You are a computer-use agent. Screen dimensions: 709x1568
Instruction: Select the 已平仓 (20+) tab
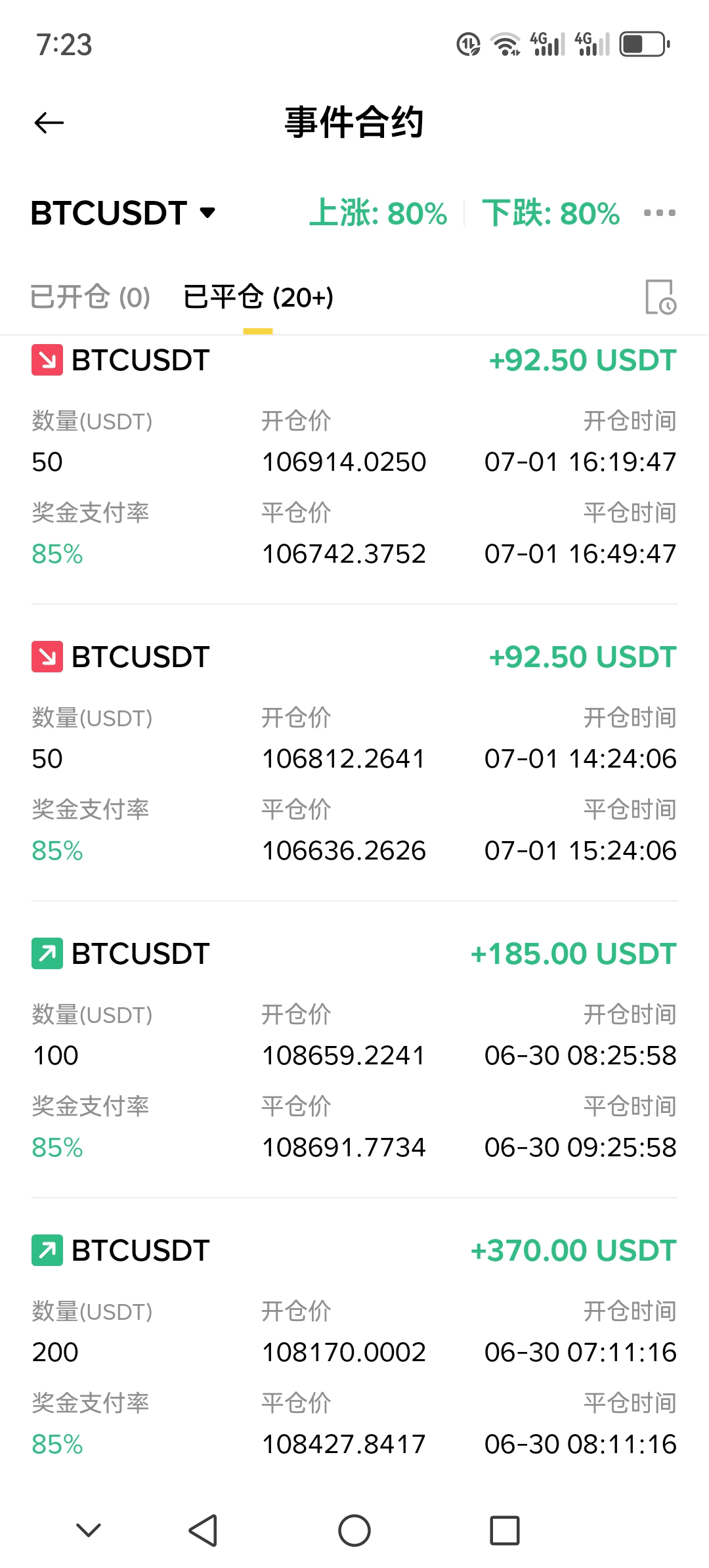(258, 297)
